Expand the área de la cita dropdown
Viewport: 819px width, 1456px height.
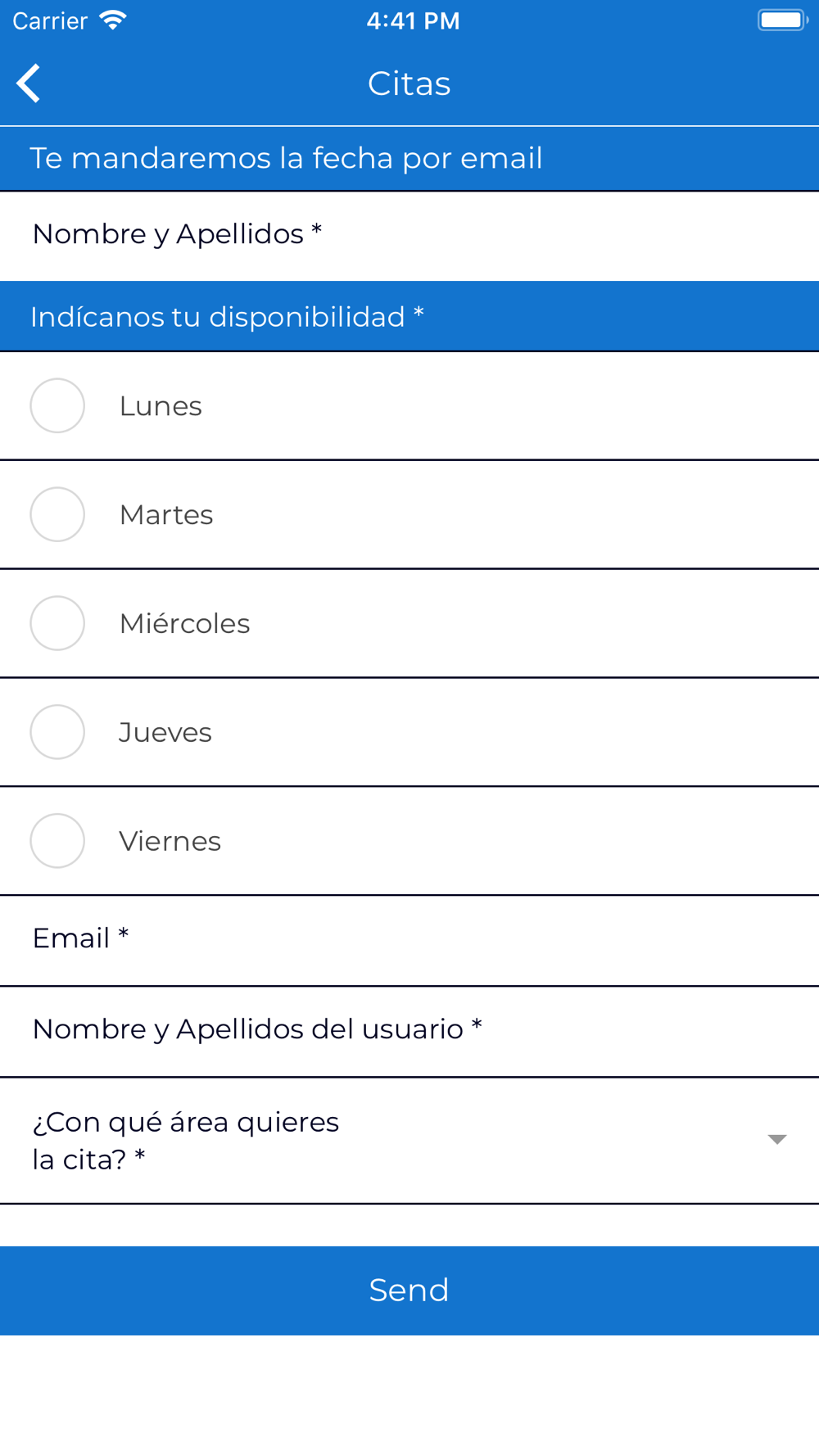(x=775, y=1139)
